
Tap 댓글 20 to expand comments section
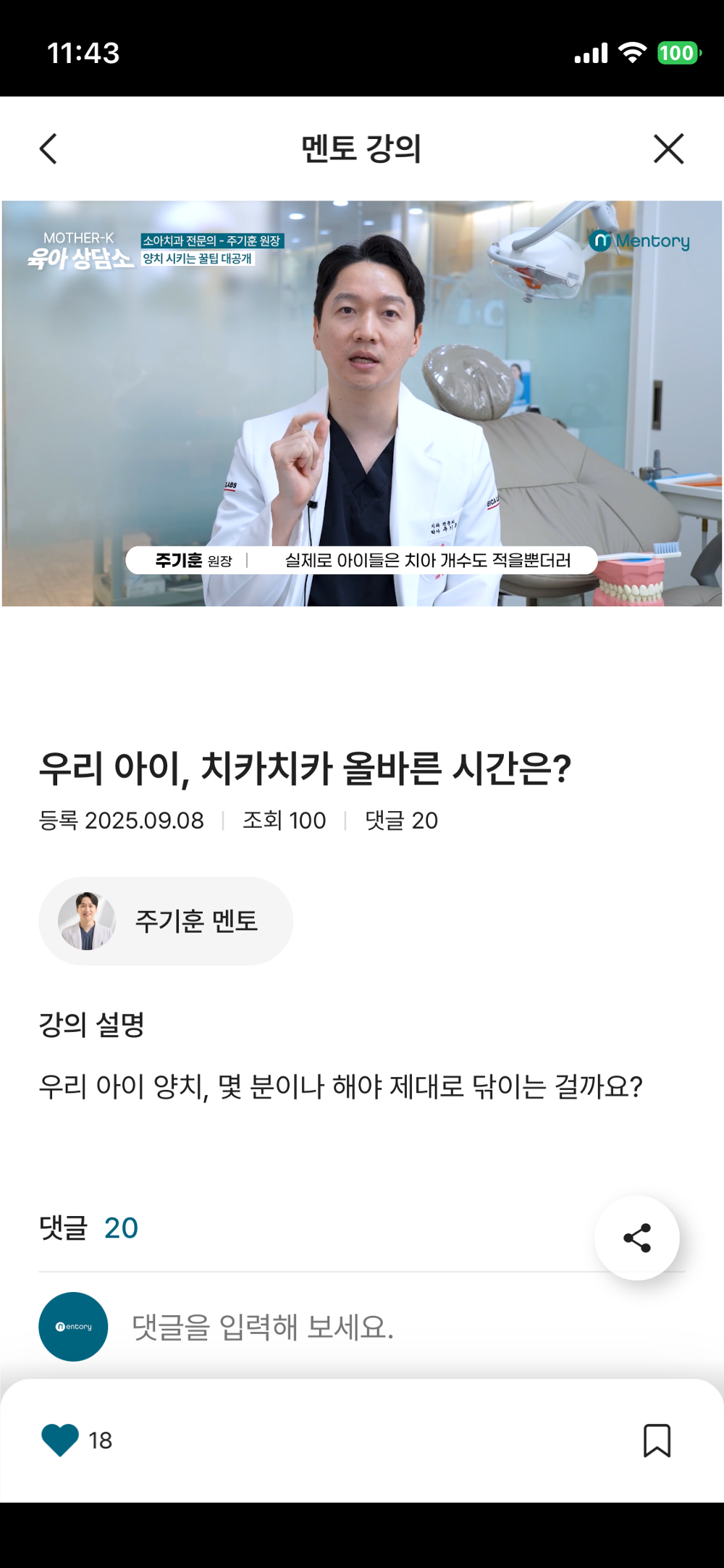87,1228
